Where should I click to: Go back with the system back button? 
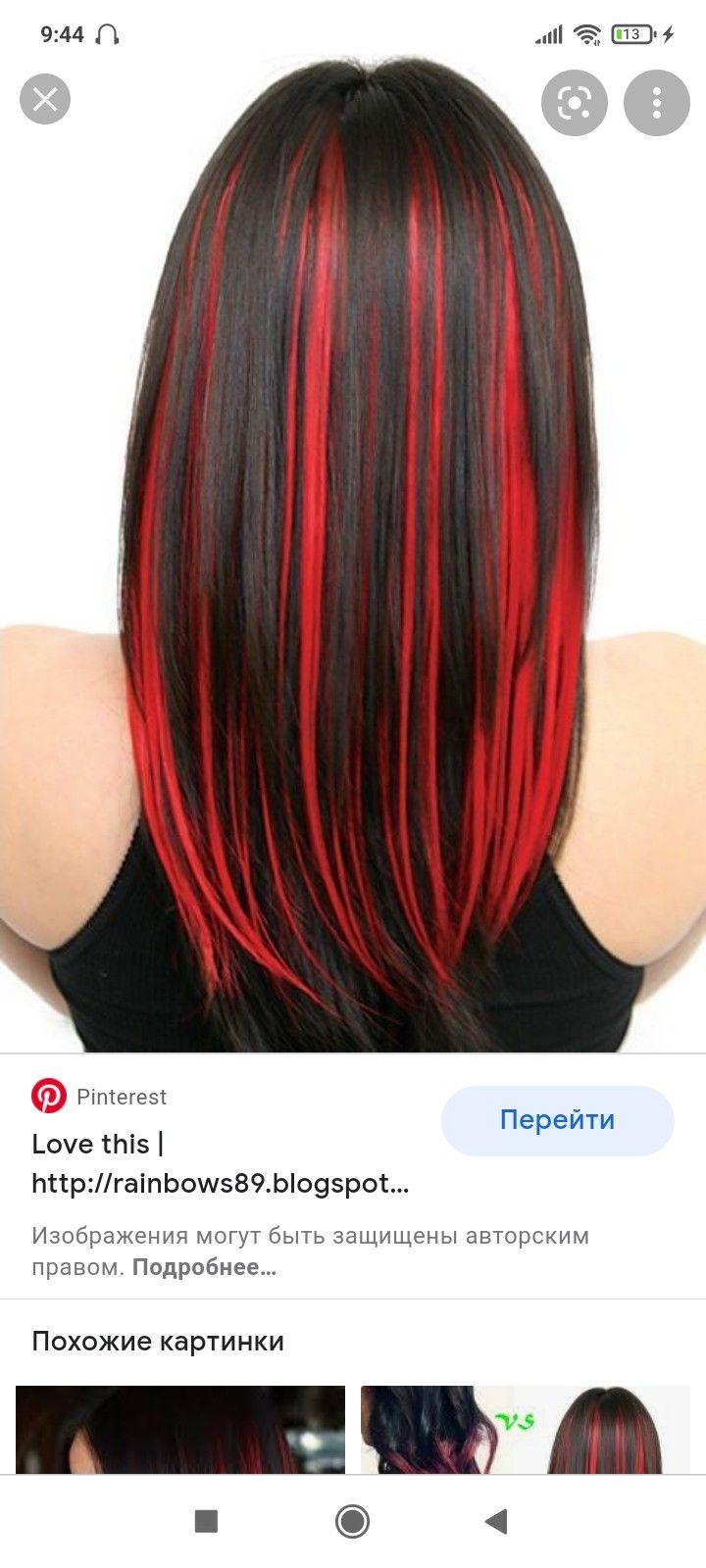coord(497,1521)
